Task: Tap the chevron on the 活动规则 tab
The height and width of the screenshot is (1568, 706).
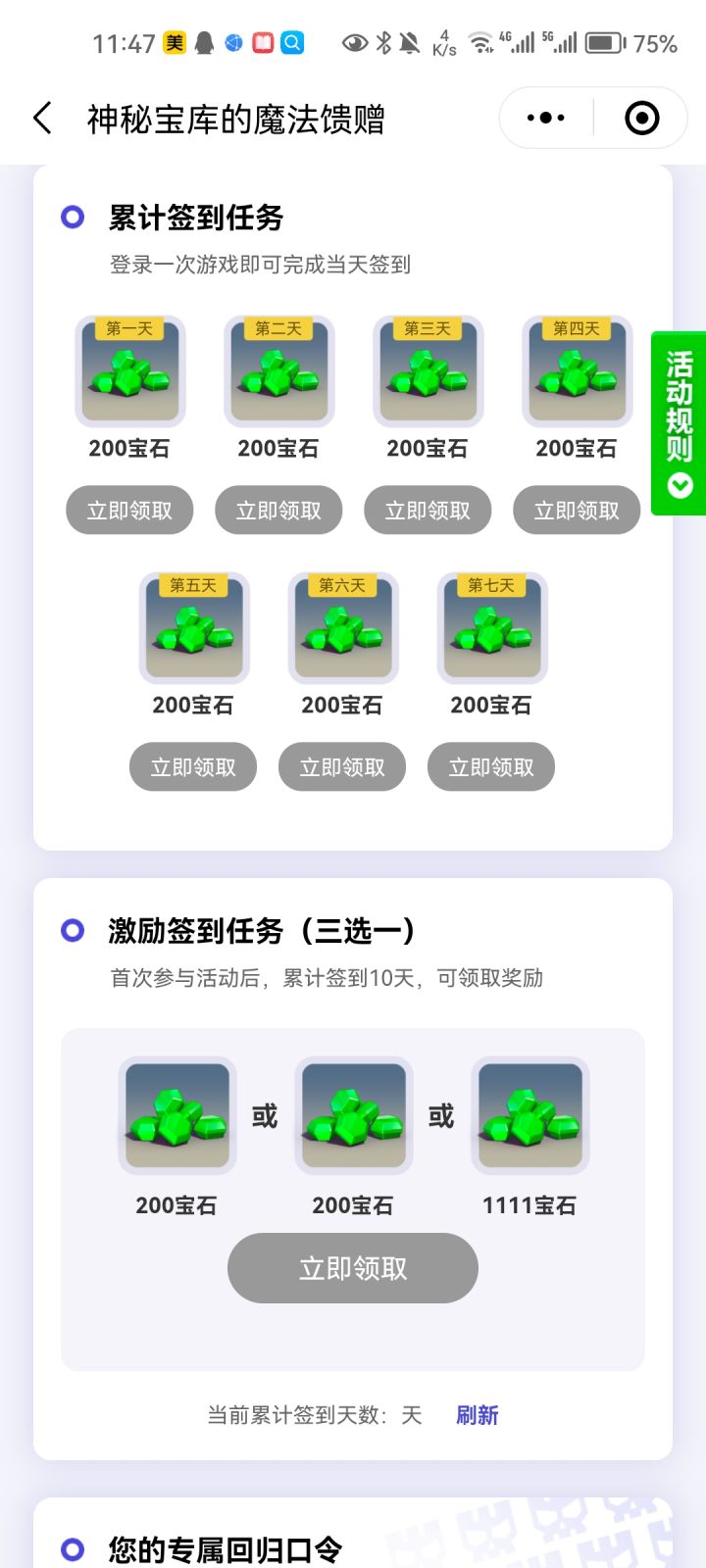Action: tap(679, 484)
